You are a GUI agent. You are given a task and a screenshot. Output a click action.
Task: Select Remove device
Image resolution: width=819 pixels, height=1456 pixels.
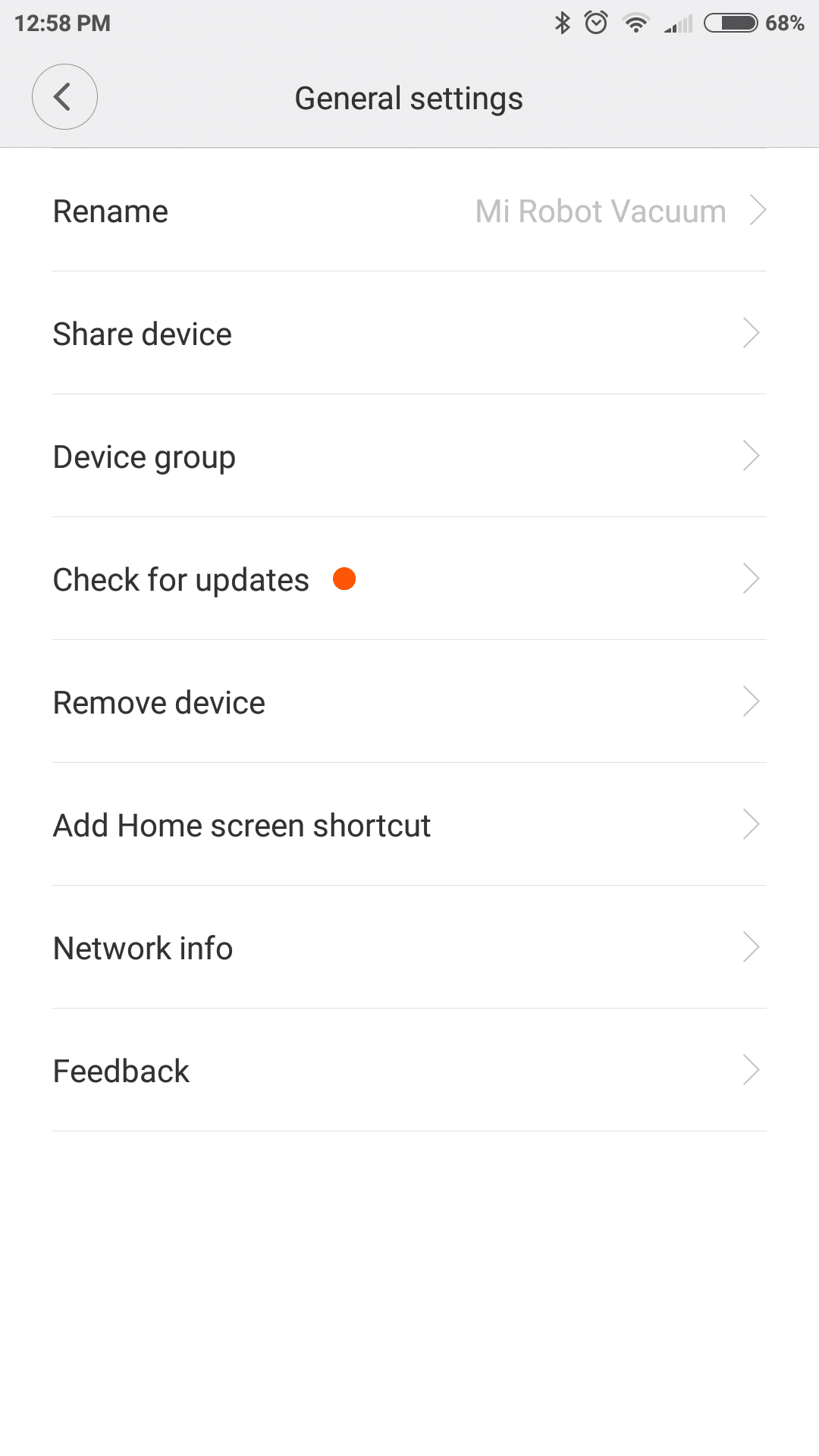(x=158, y=701)
